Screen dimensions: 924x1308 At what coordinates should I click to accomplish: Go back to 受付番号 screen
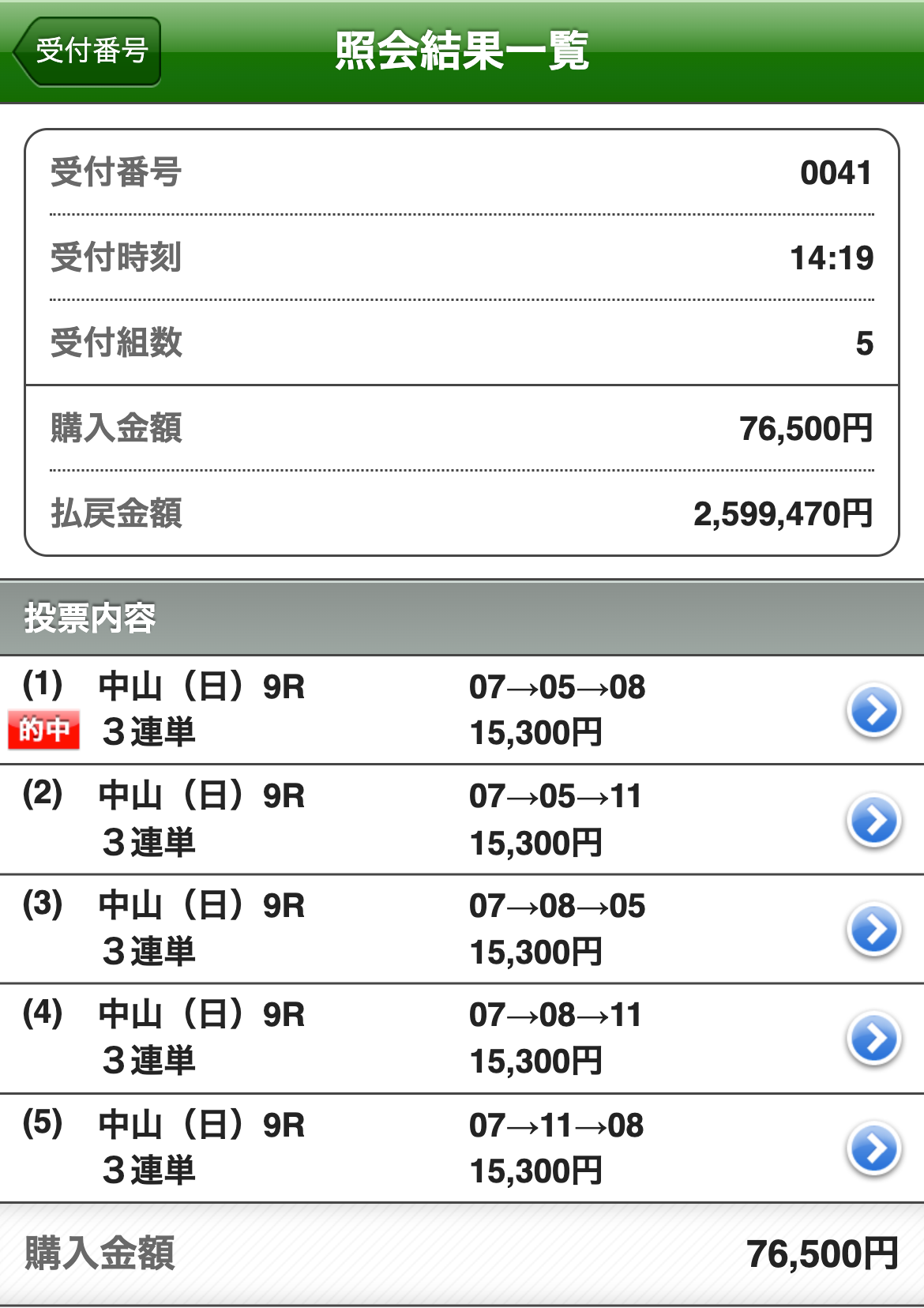tap(88, 51)
